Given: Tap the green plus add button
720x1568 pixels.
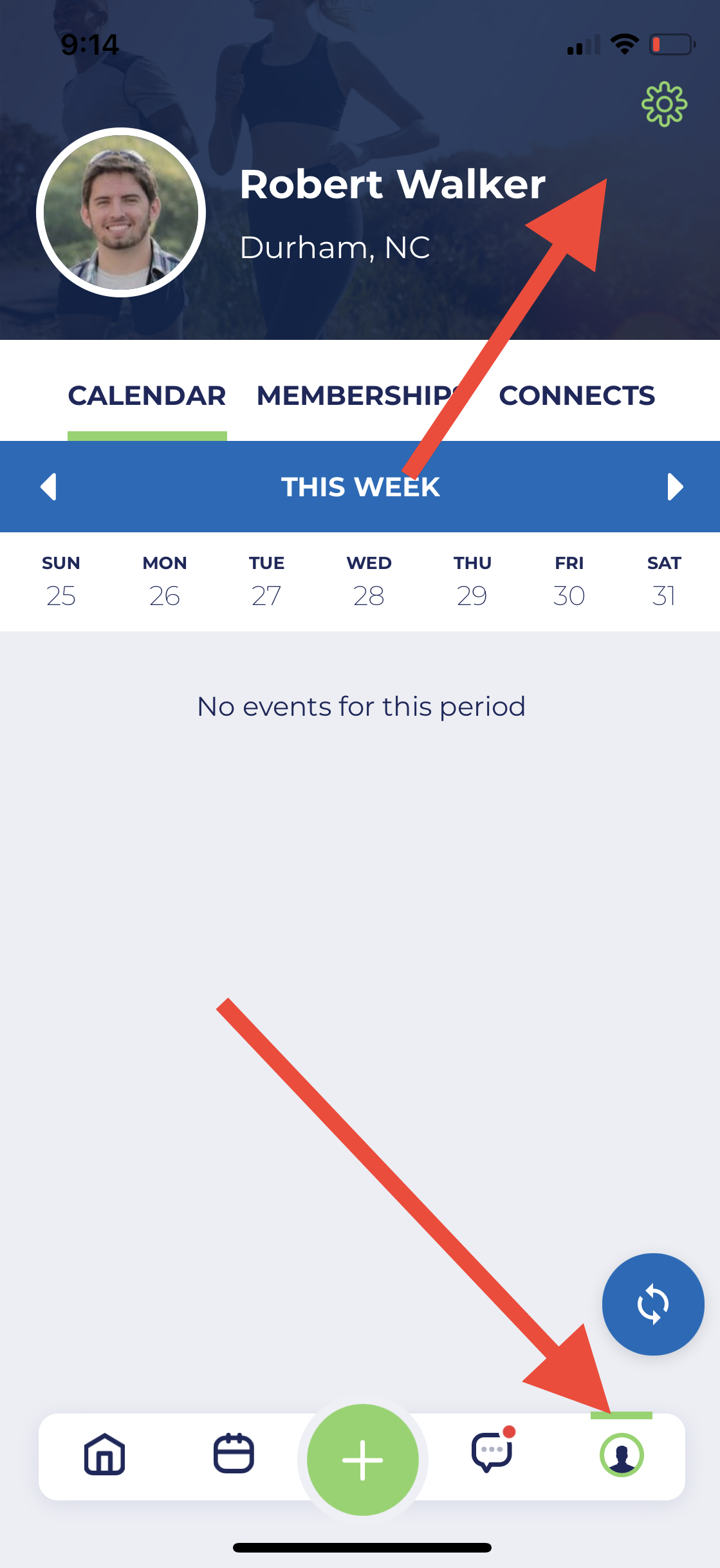Looking at the screenshot, I should [x=363, y=1459].
